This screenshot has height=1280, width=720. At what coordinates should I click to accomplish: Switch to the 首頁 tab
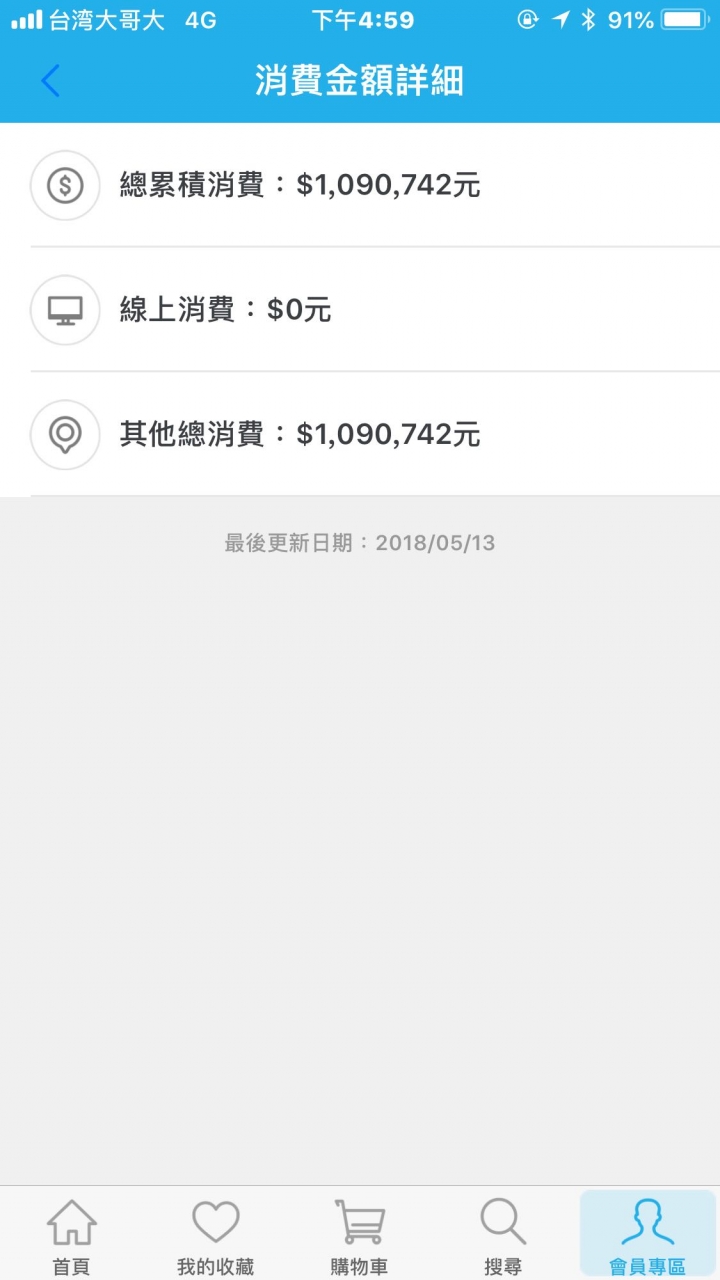(x=72, y=1237)
